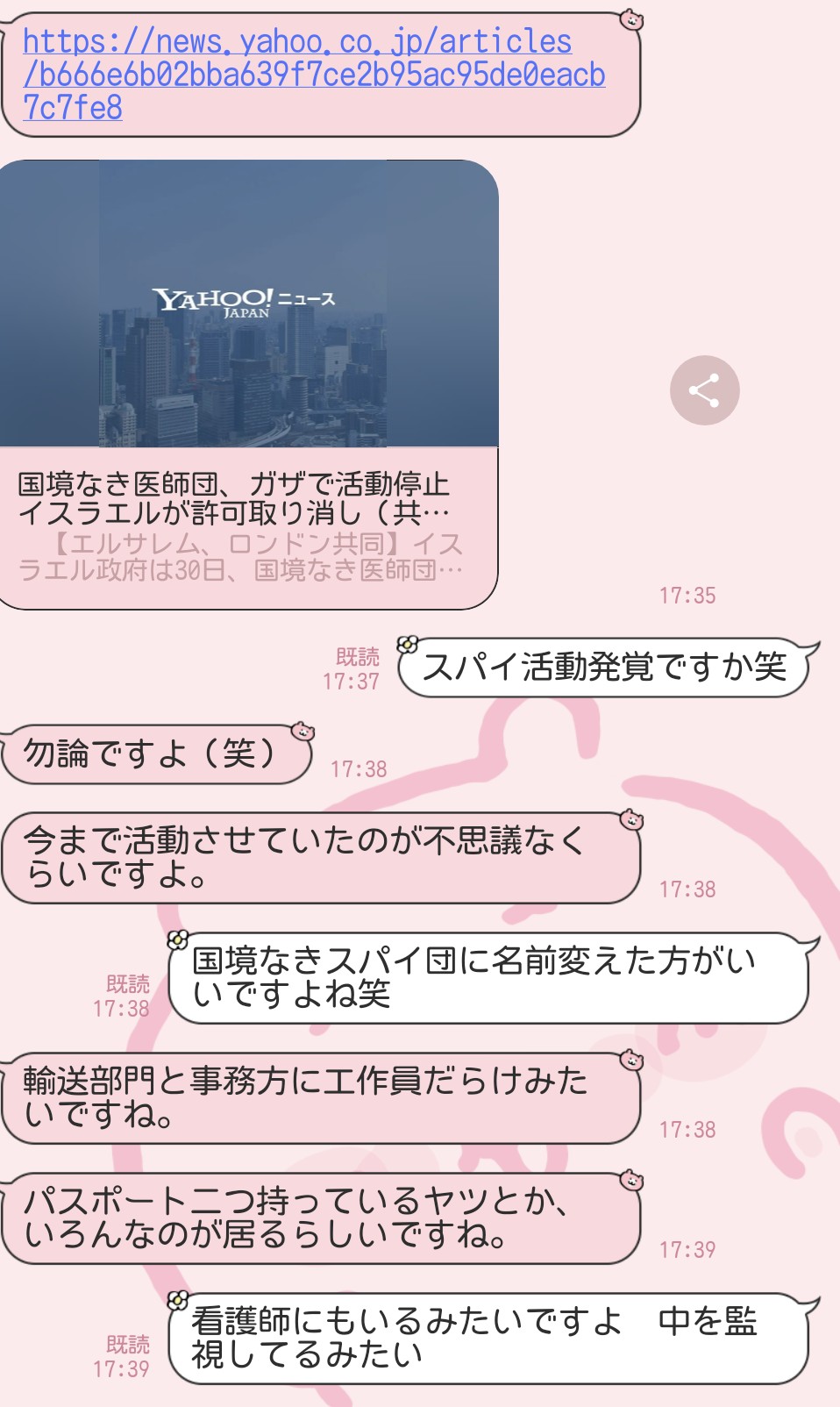This screenshot has height=1407, width=840.
Task: Open the Yahoo! ニュース preview card
Action: pyautogui.click(x=249, y=386)
